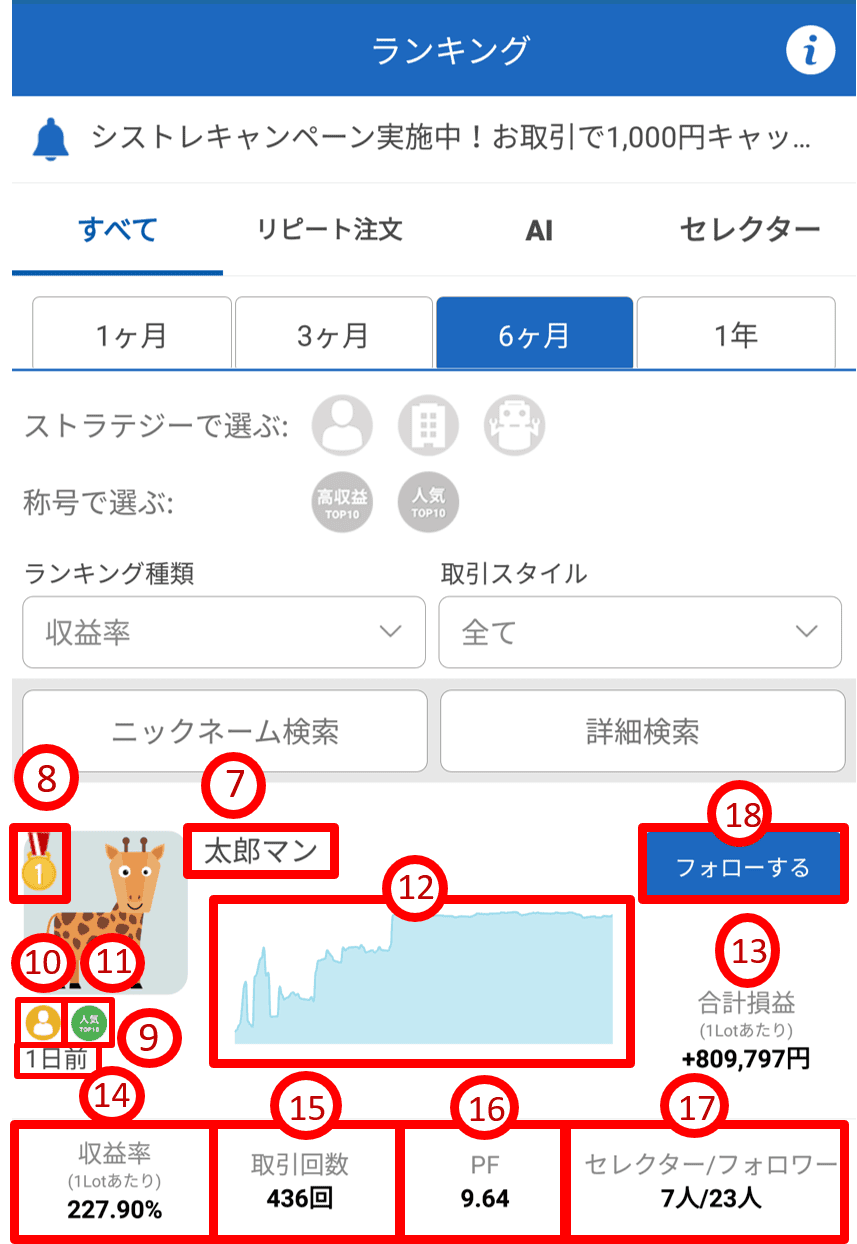The width and height of the screenshot is (857, 1244).
Task: Select the 1年 period
Action: (x=736, y=335)
